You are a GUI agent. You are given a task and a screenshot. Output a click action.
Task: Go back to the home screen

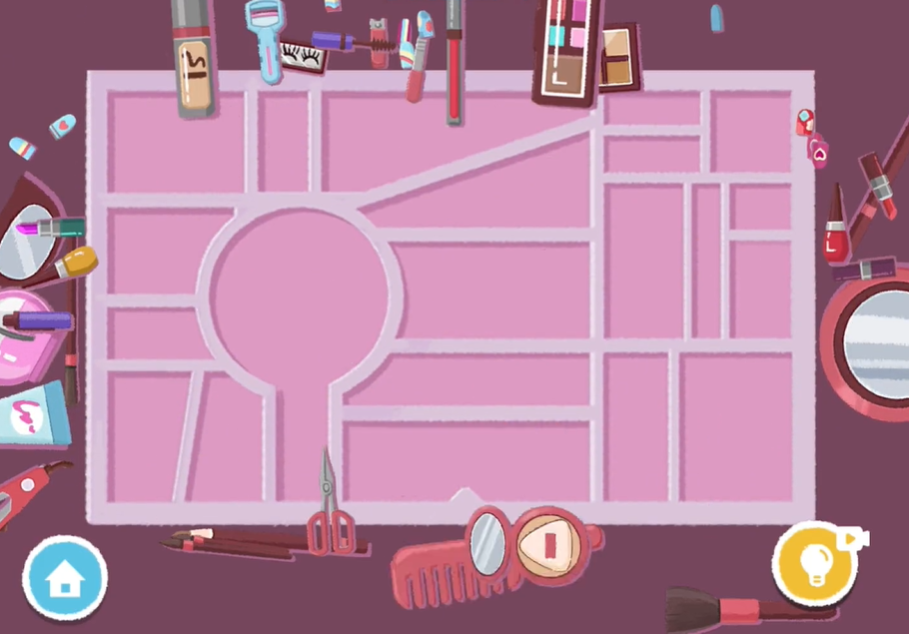(64, 577)
